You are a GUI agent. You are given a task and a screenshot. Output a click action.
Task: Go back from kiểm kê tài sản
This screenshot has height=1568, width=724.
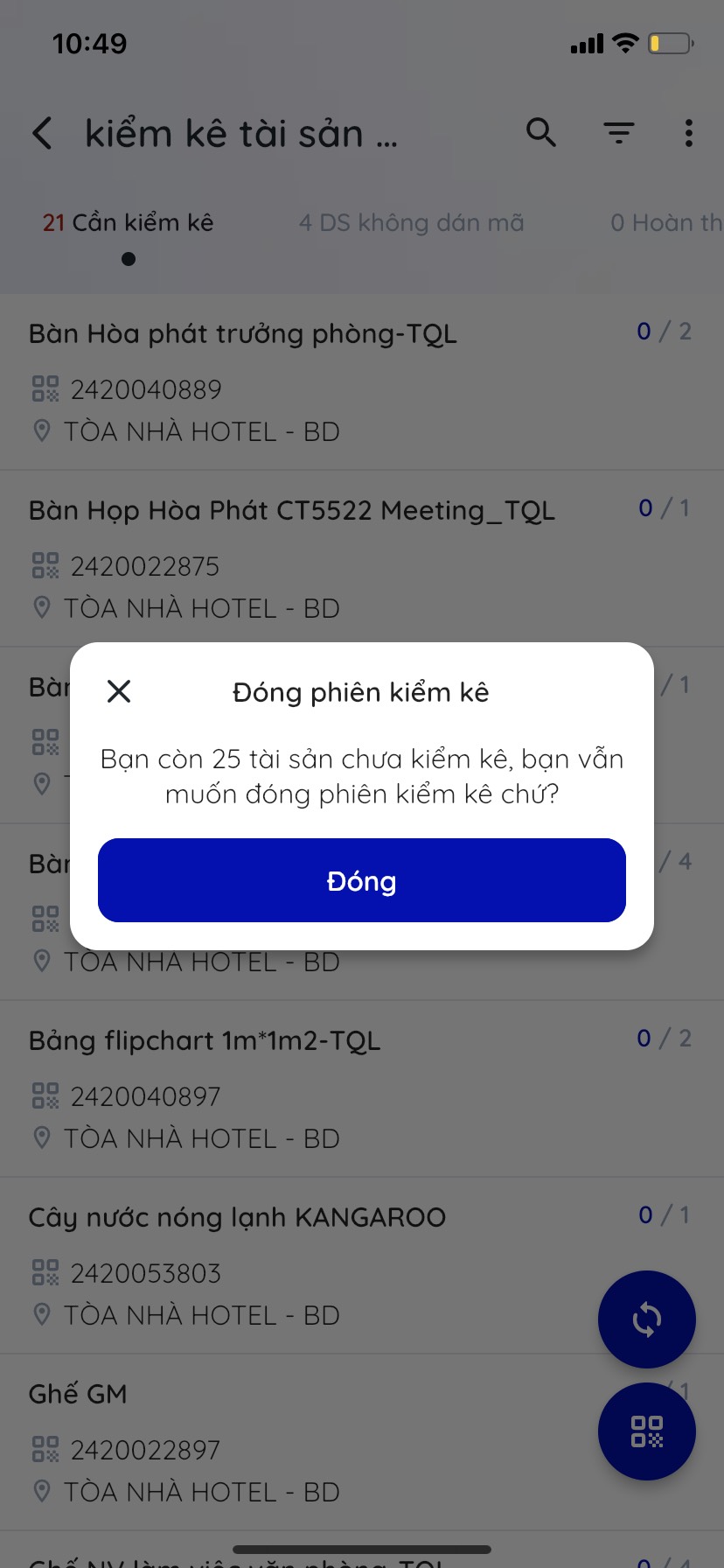pyautogui.click(x=42, y=134)
